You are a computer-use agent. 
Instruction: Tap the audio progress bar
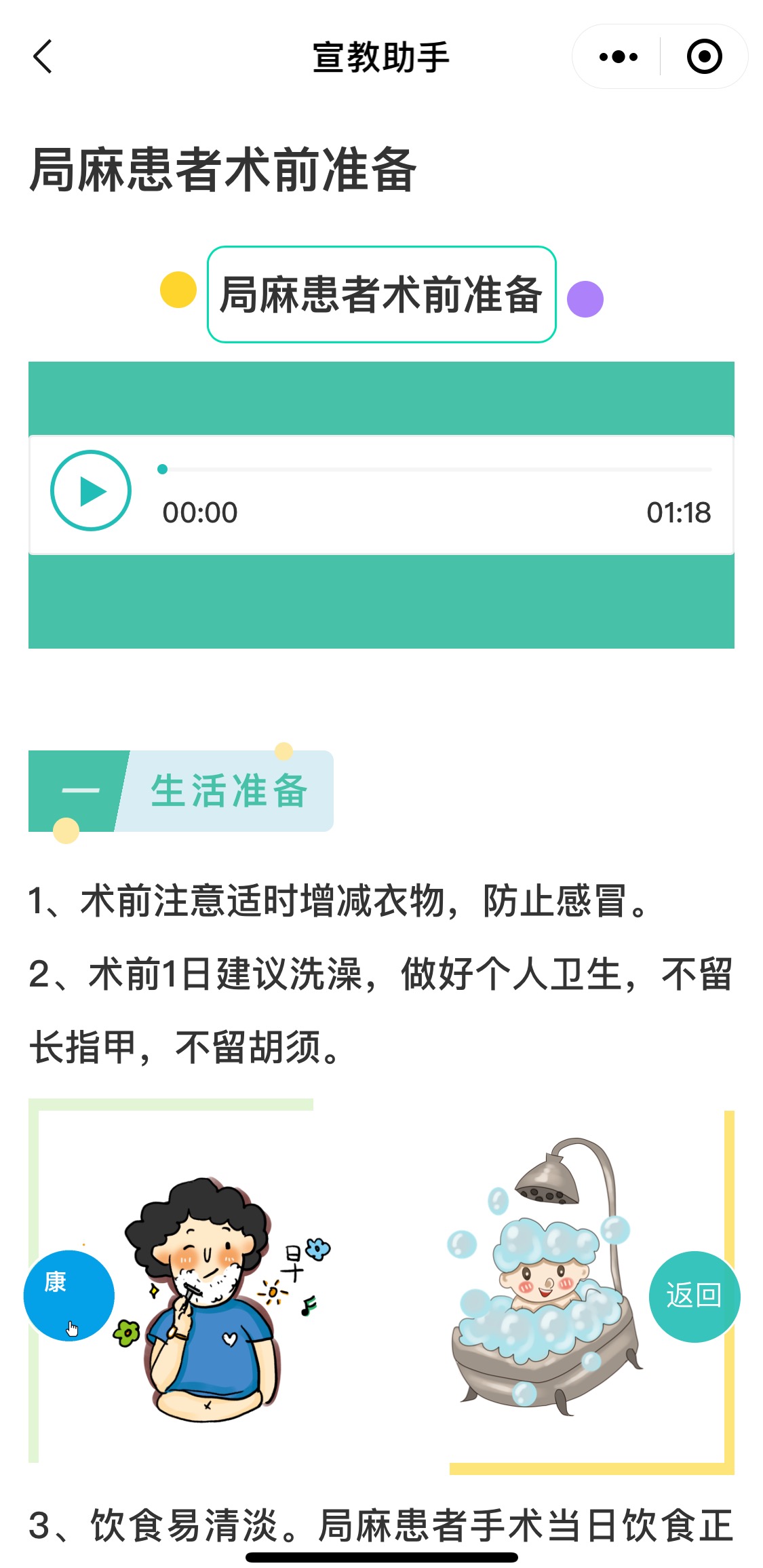[436, 470]
